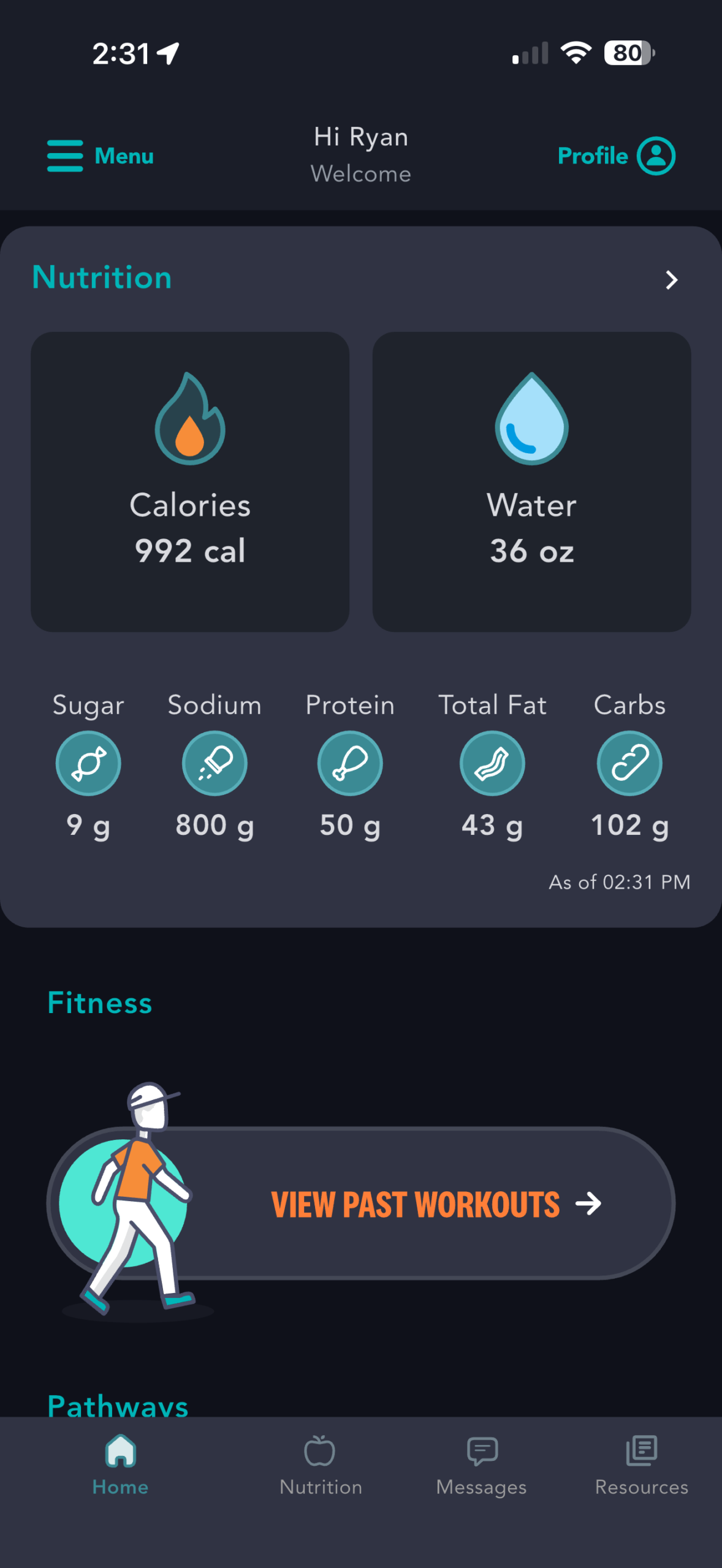The width and height of the screenshot is (722, 1568).
Task: Open the Water intake card
Action: tap(531, 481)
